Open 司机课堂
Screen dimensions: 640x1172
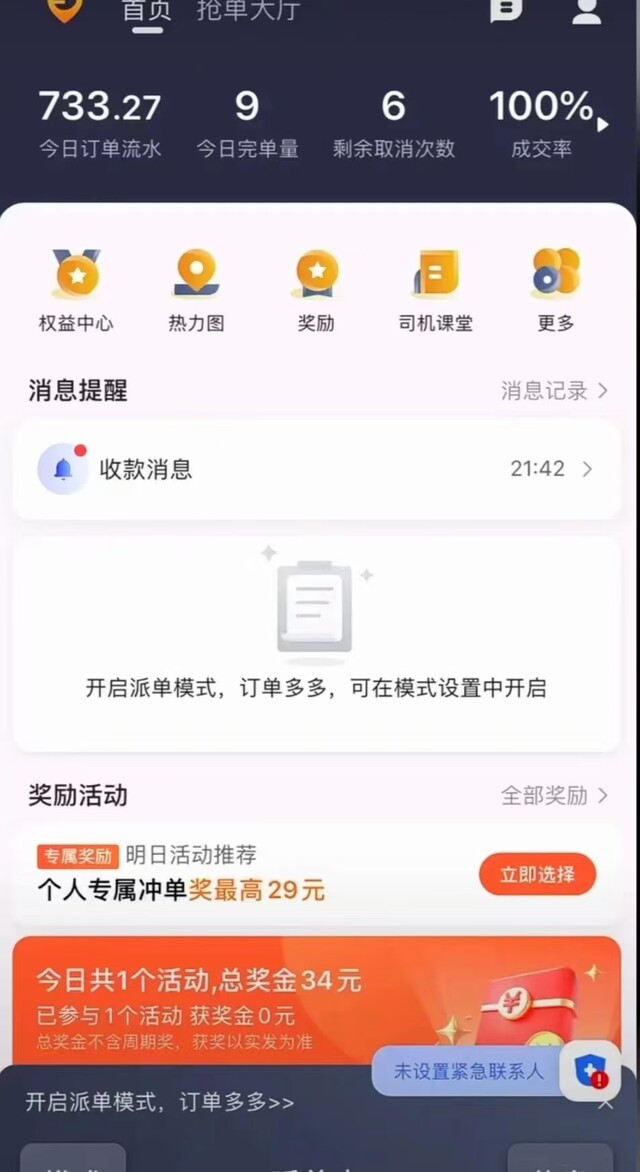pyautogui.click(x=436, y=291)
